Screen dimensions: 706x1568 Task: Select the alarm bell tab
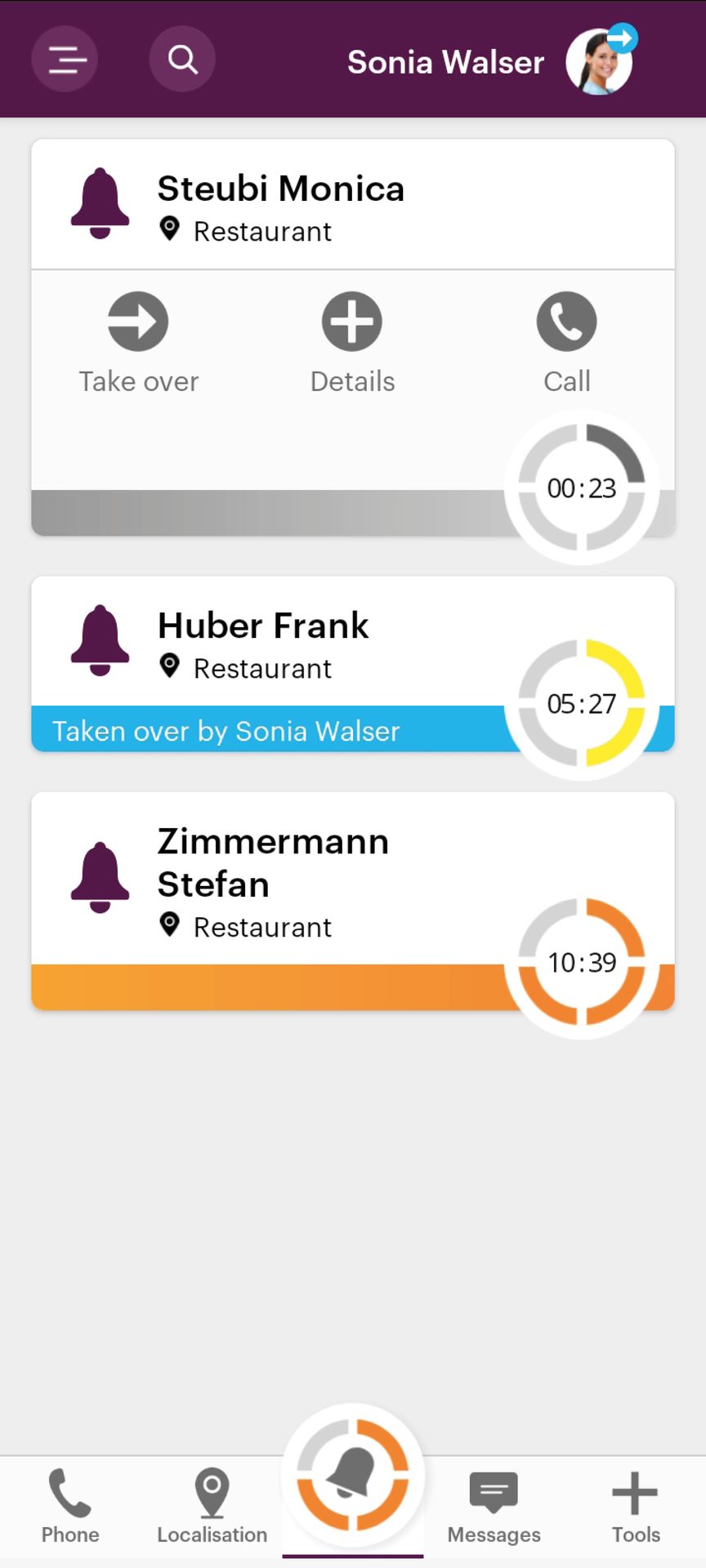[x=353, y=1477]
